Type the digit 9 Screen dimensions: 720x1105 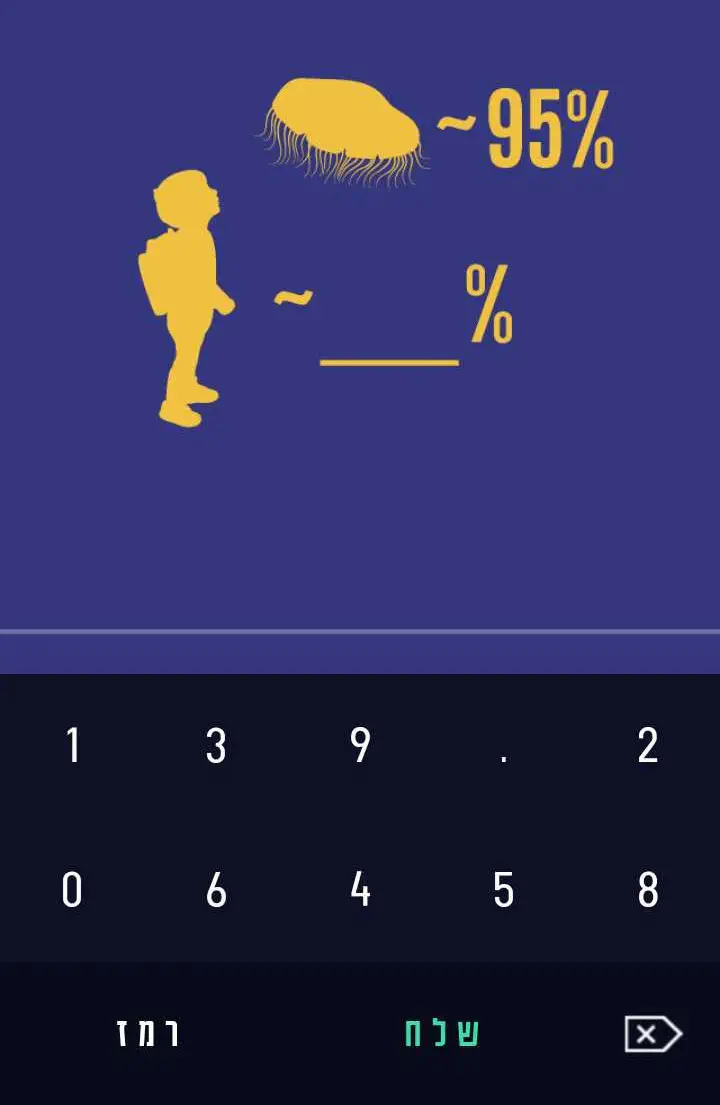tap(360, 746)
